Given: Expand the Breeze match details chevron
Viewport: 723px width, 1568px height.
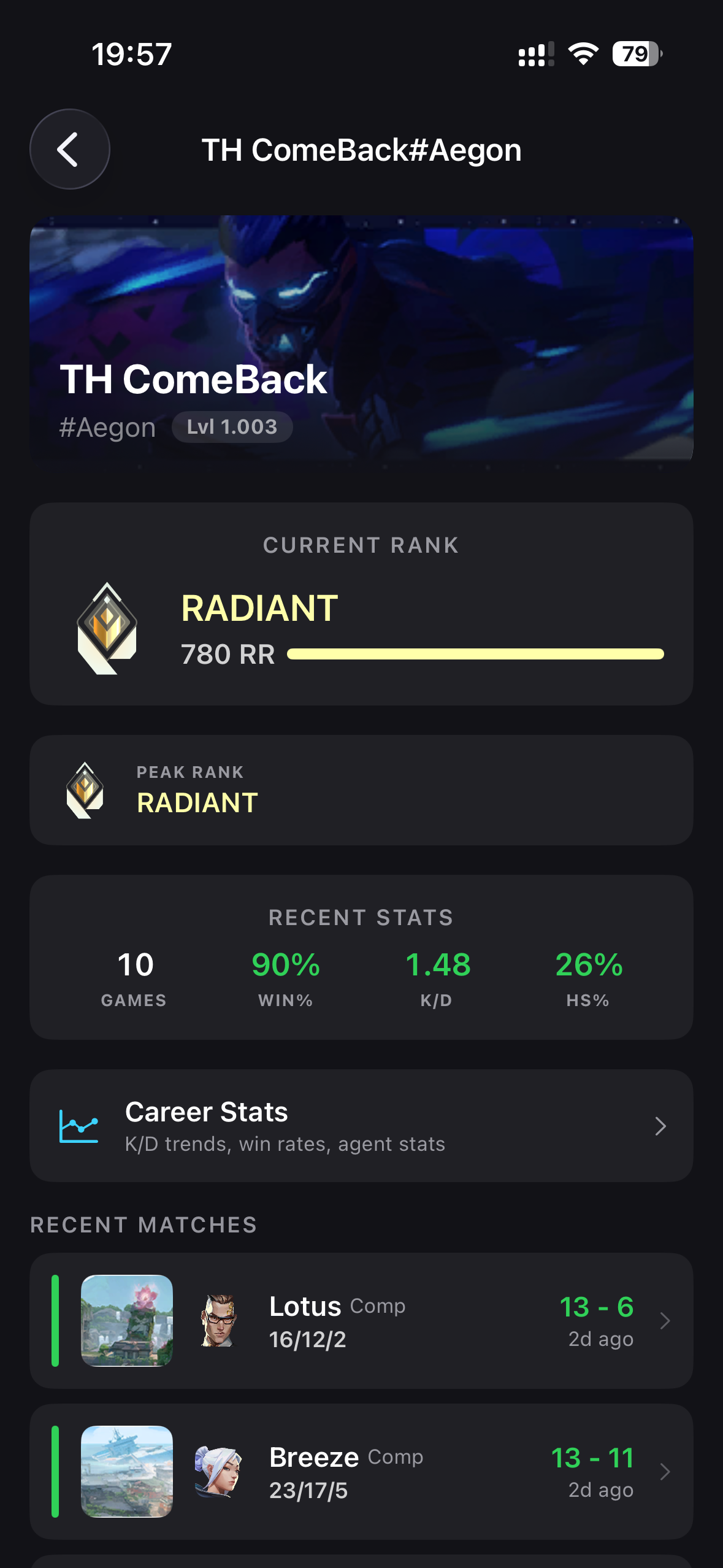Looking at the screenshot, I should click(665, 1471).
